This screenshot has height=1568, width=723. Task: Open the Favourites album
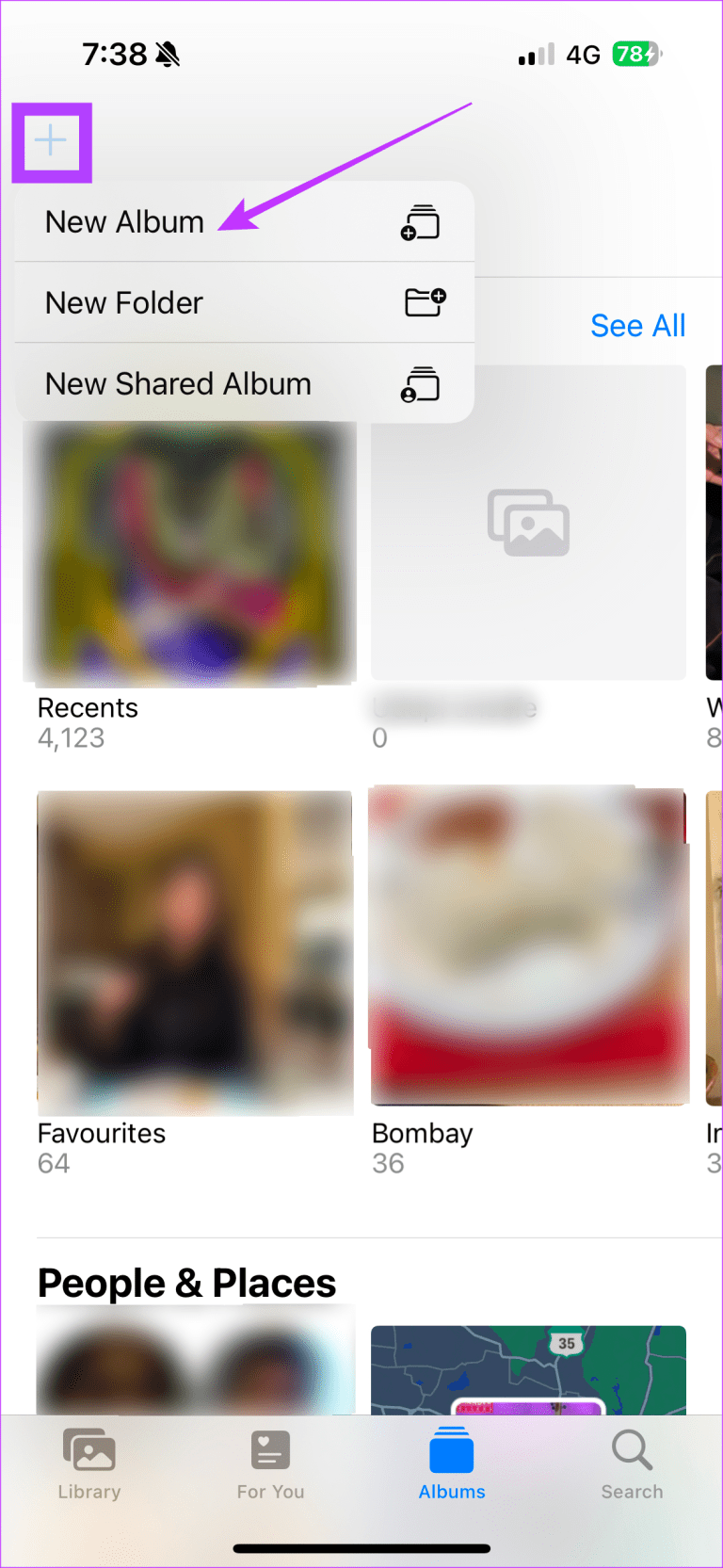pos(194,951)
